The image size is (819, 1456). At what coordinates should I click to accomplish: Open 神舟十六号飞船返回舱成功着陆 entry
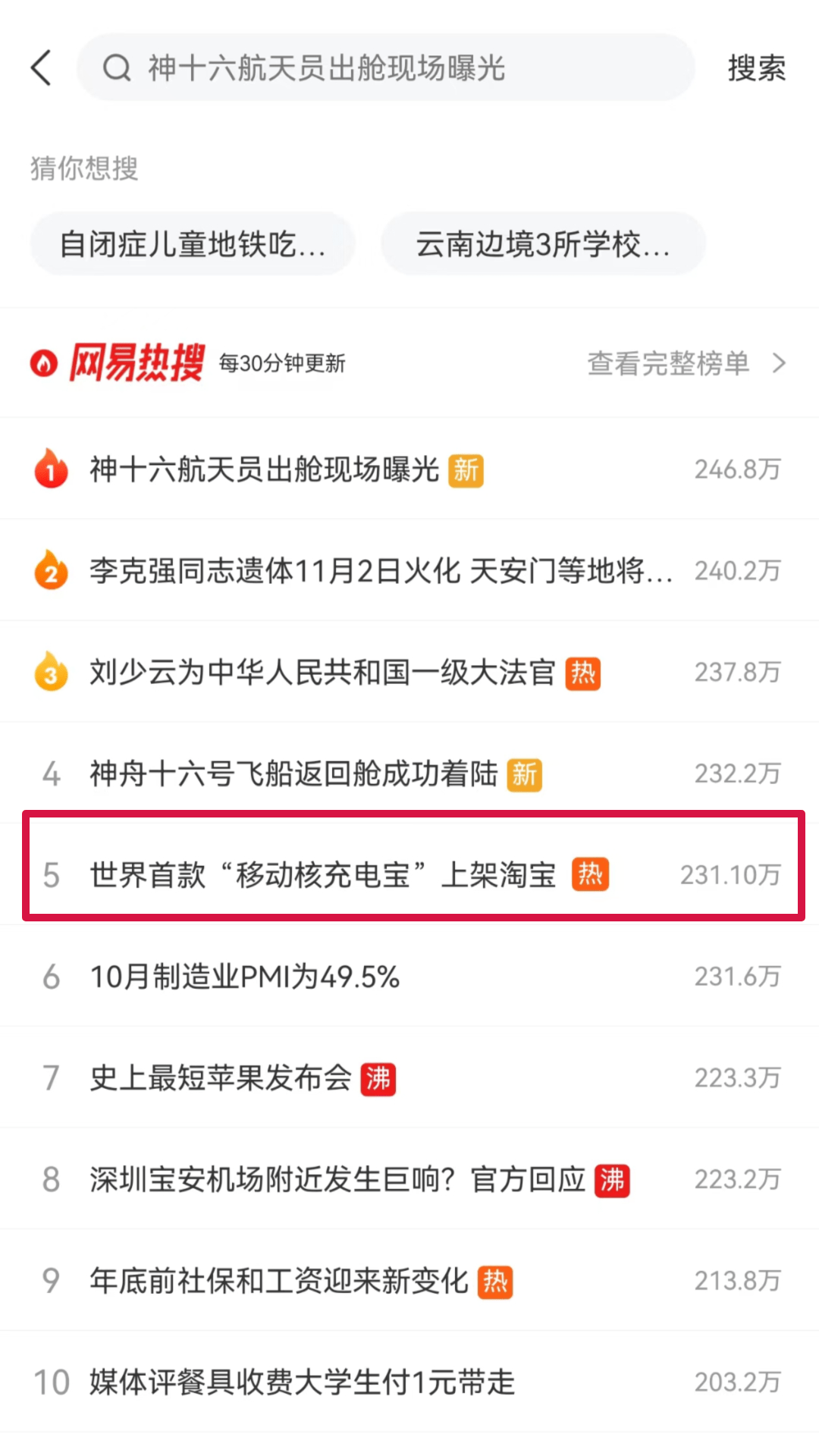pyautogui.click(x=293, y=774)
